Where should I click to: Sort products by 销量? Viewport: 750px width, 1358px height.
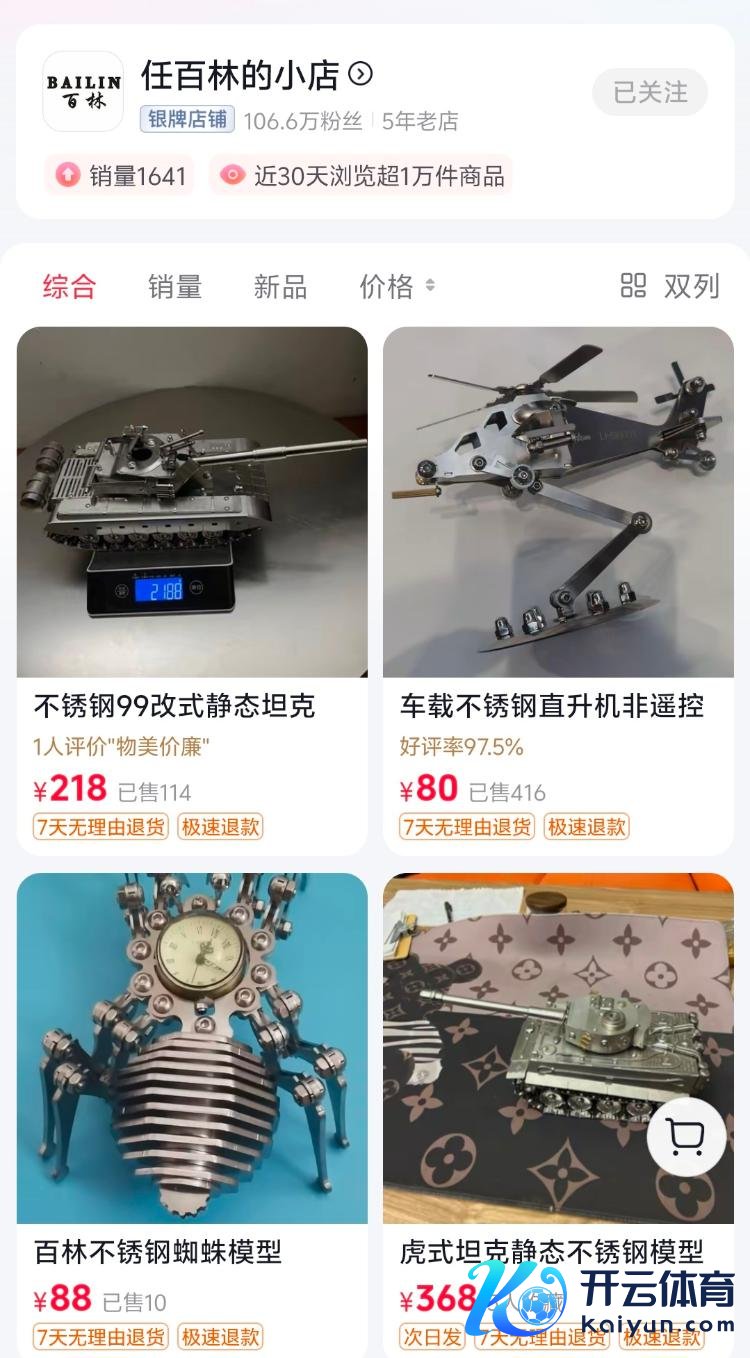[175, 287]
